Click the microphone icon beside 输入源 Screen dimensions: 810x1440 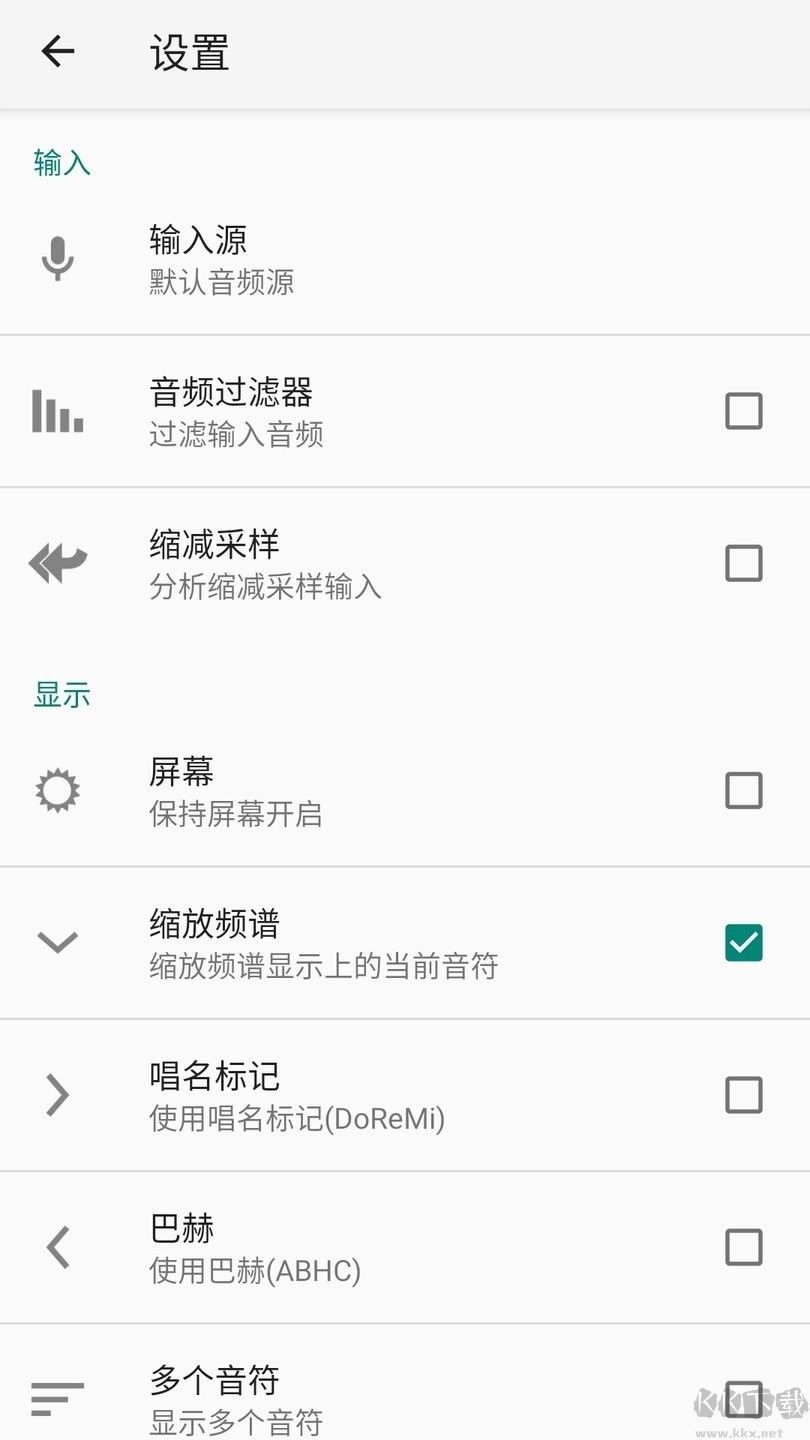[57, 258]
